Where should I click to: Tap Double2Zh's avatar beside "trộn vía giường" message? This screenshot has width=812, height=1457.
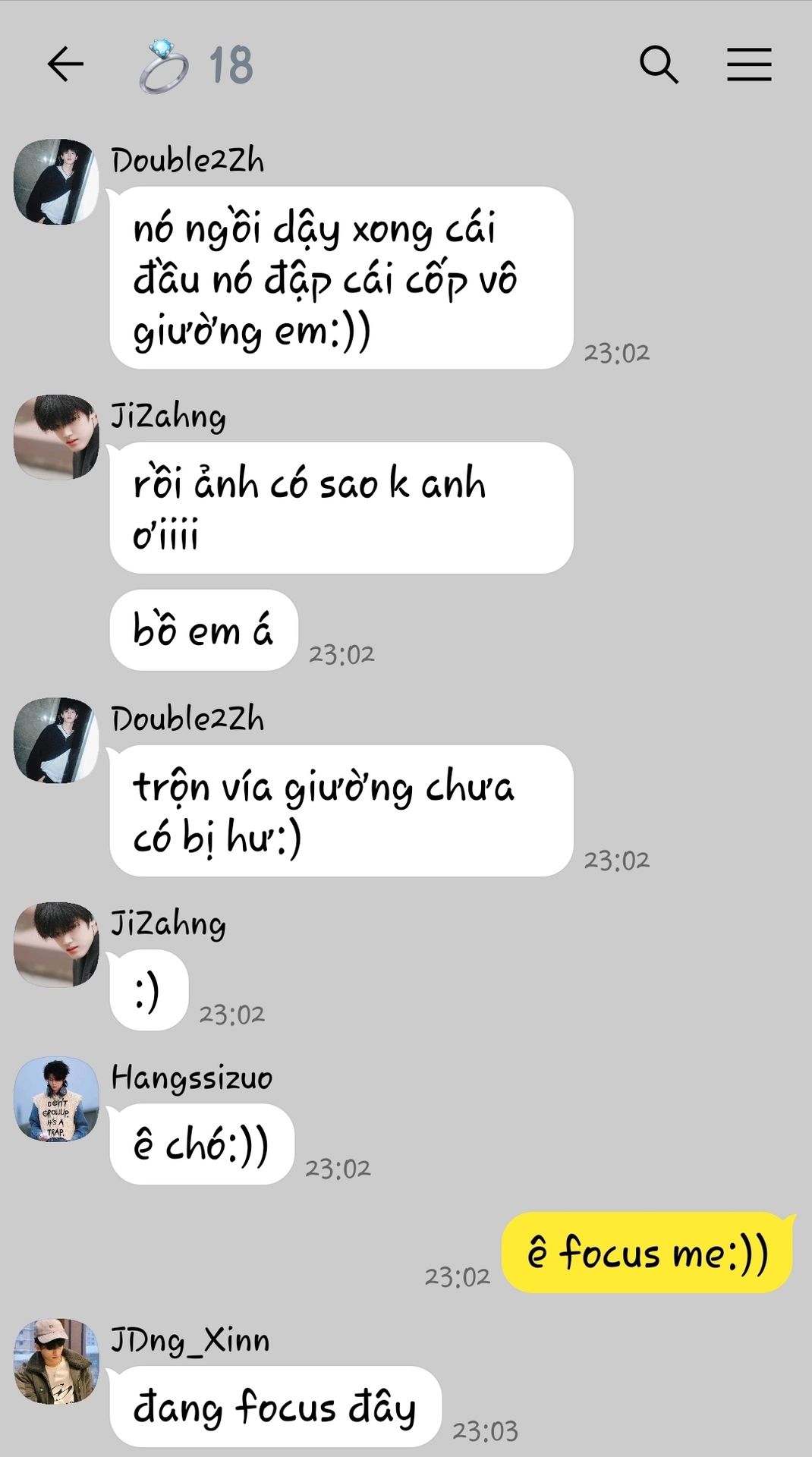[56, 740]
